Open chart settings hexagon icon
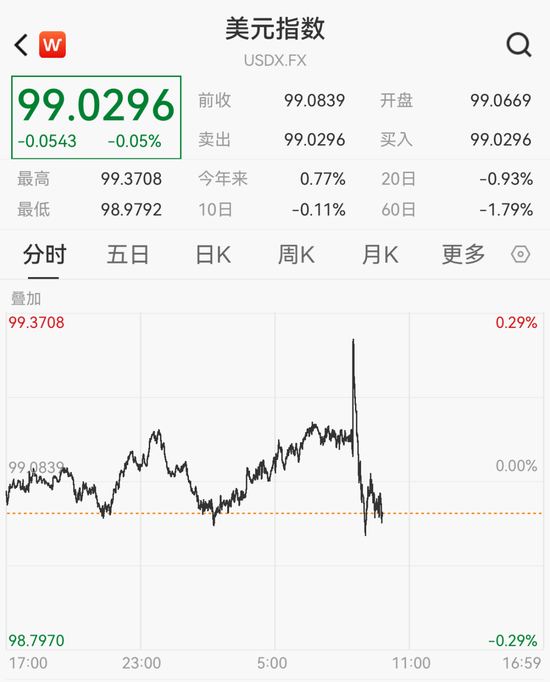The height and width of the screenshot is (682, 550). (520, 254)
